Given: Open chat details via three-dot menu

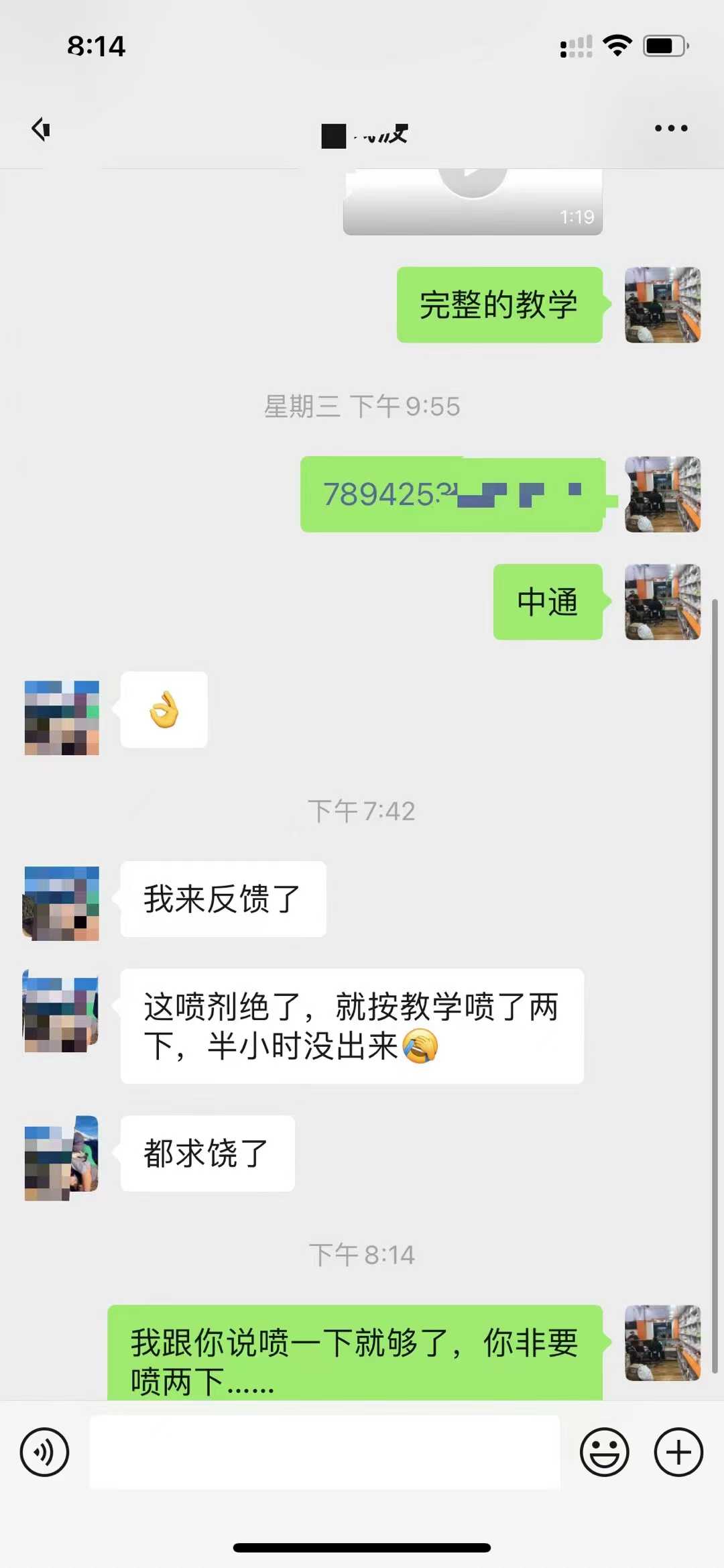Looking at the screenshot, I should tap(670, 129).
